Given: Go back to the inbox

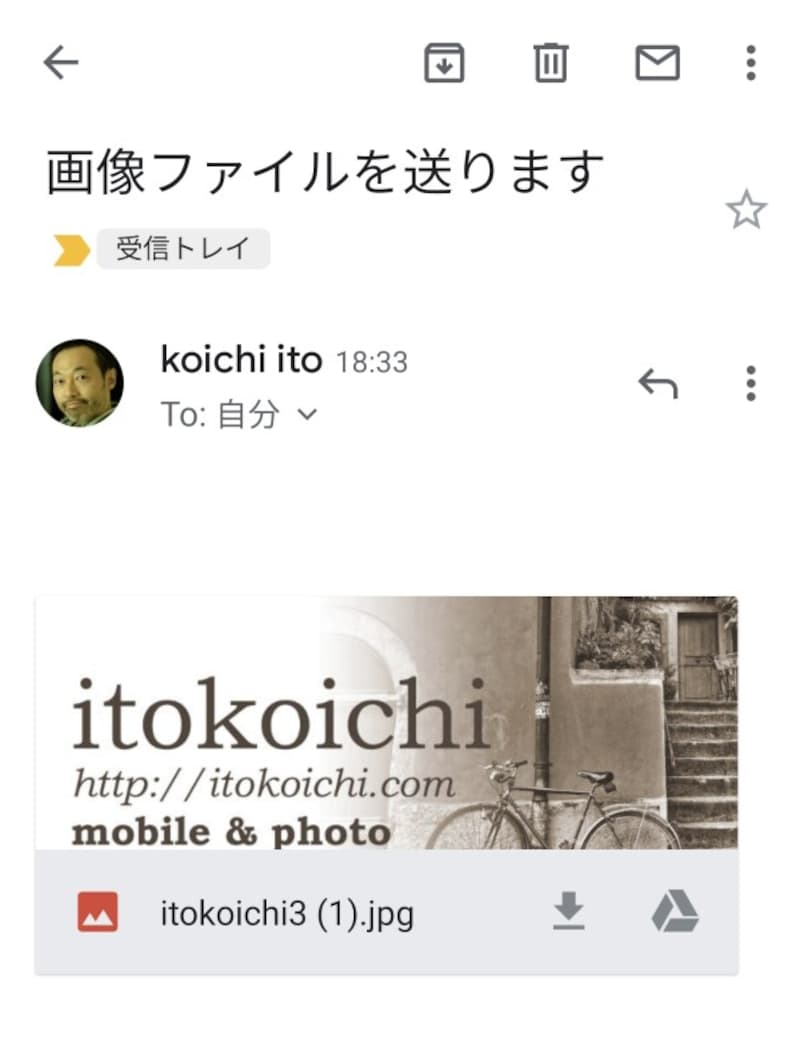Looking at the screenshot, I should (x=61, y=64).
